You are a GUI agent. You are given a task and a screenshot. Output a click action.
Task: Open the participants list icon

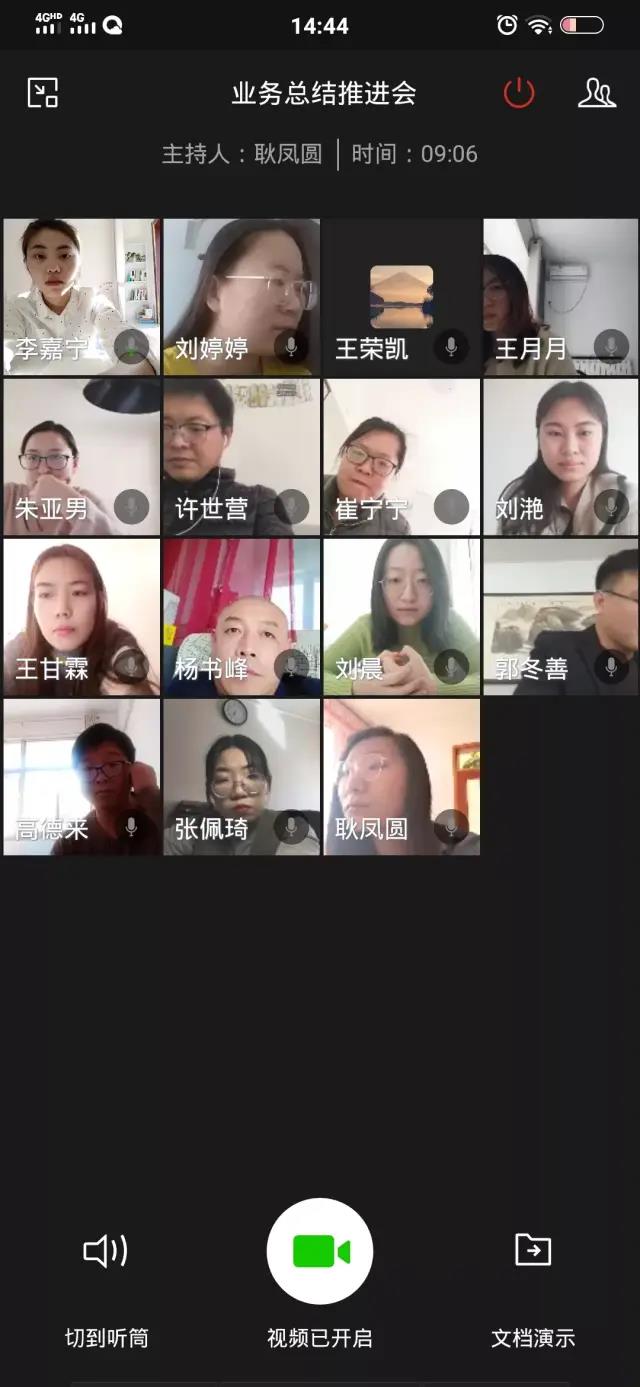coord(596,93)
